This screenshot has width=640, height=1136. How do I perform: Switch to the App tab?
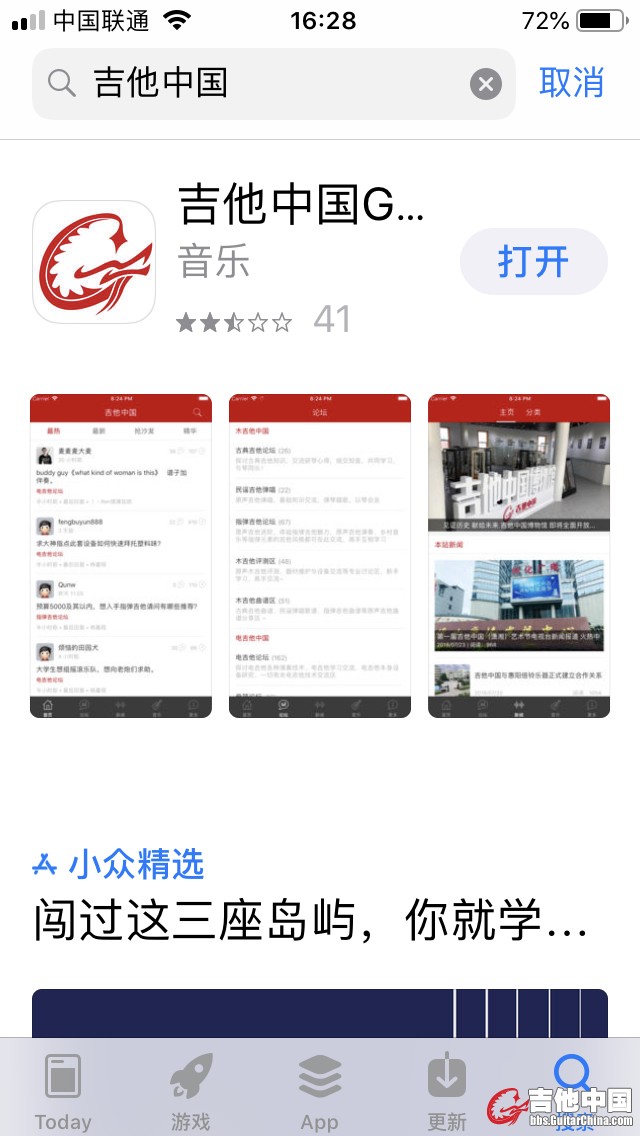pyautogui.click(x=320, y=1092)
